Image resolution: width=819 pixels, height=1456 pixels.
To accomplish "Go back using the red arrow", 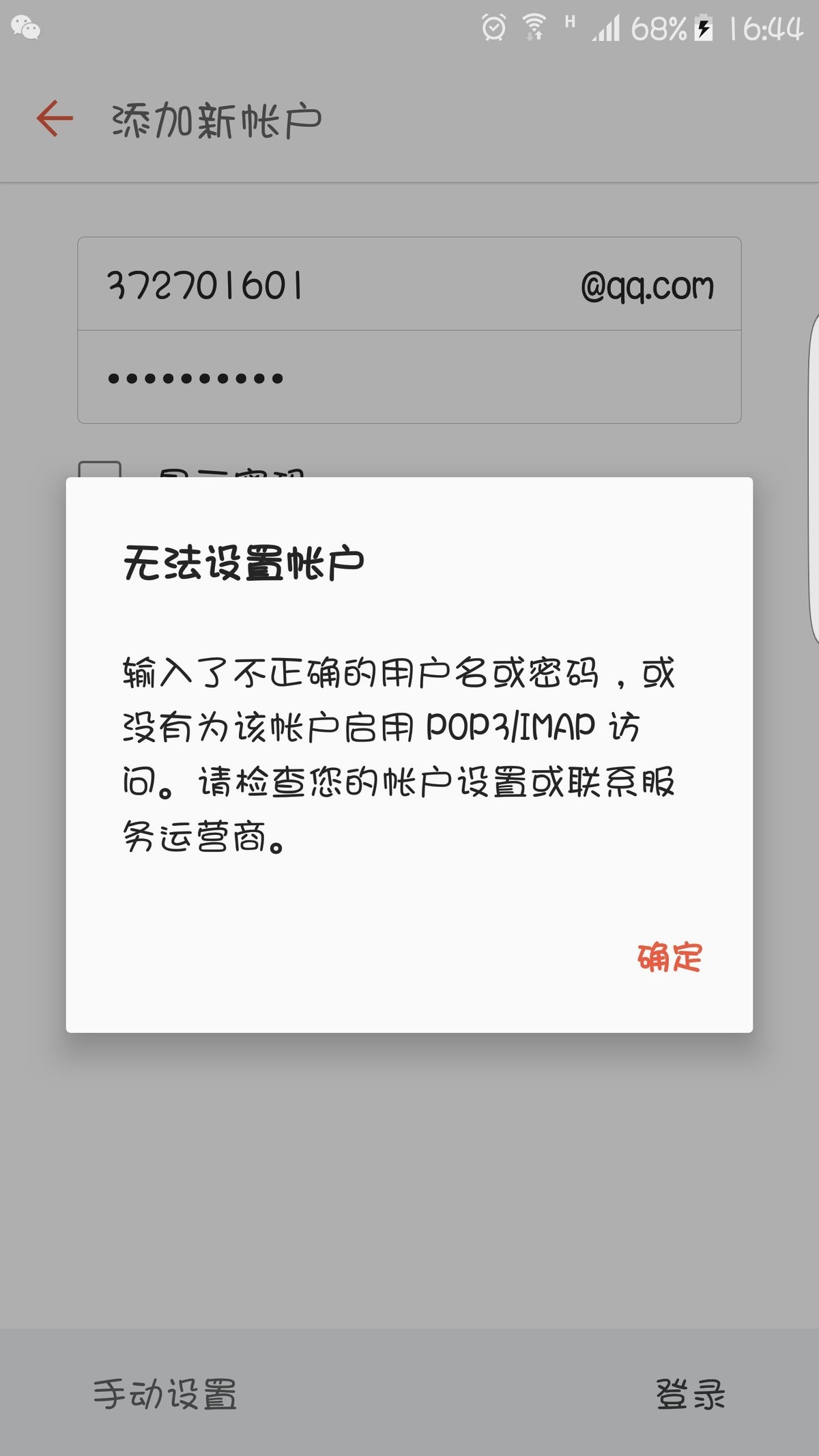I will tap(55, 119).
